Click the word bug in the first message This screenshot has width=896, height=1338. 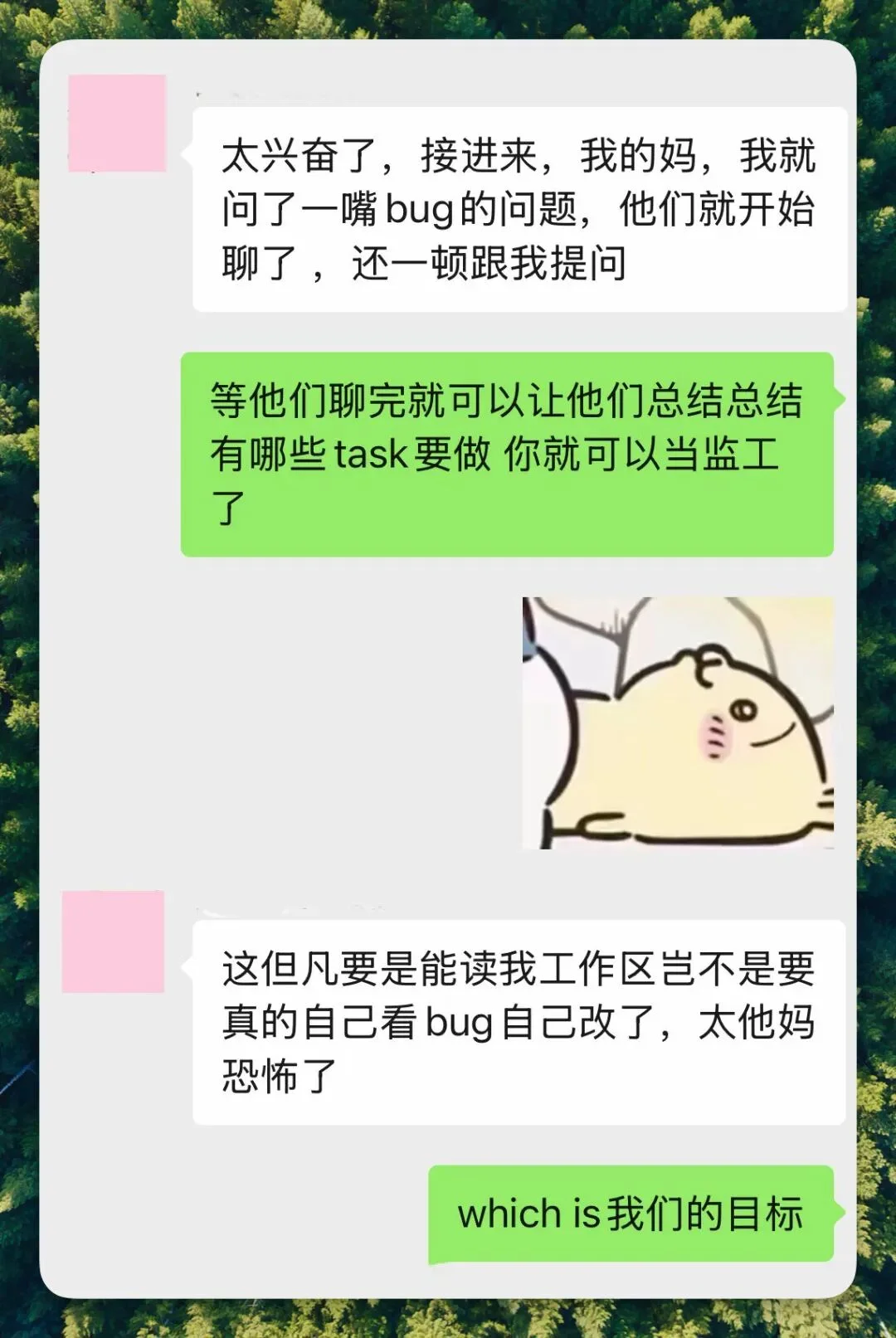click(415, 210)
